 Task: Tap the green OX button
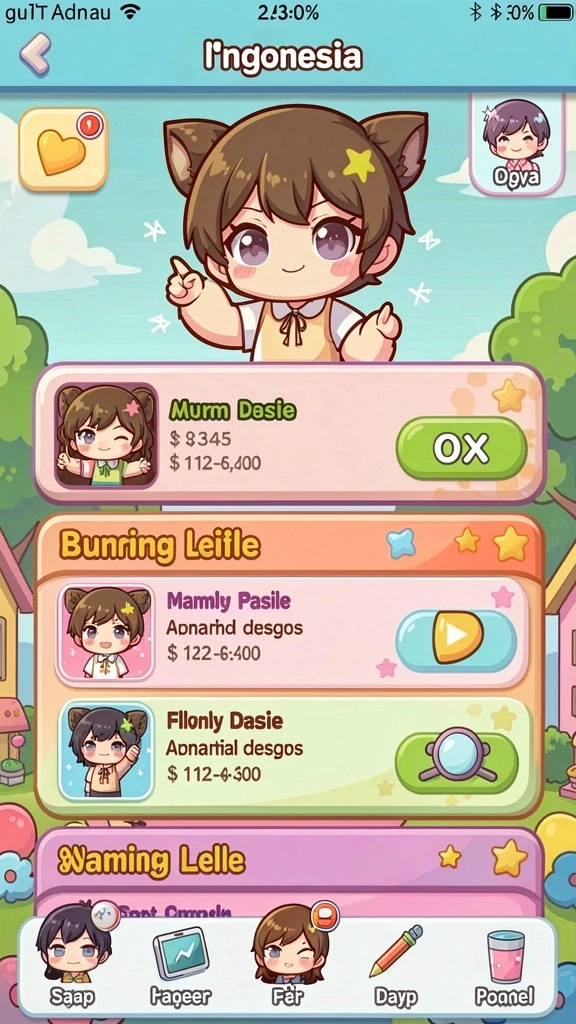[x=461, y=449]
